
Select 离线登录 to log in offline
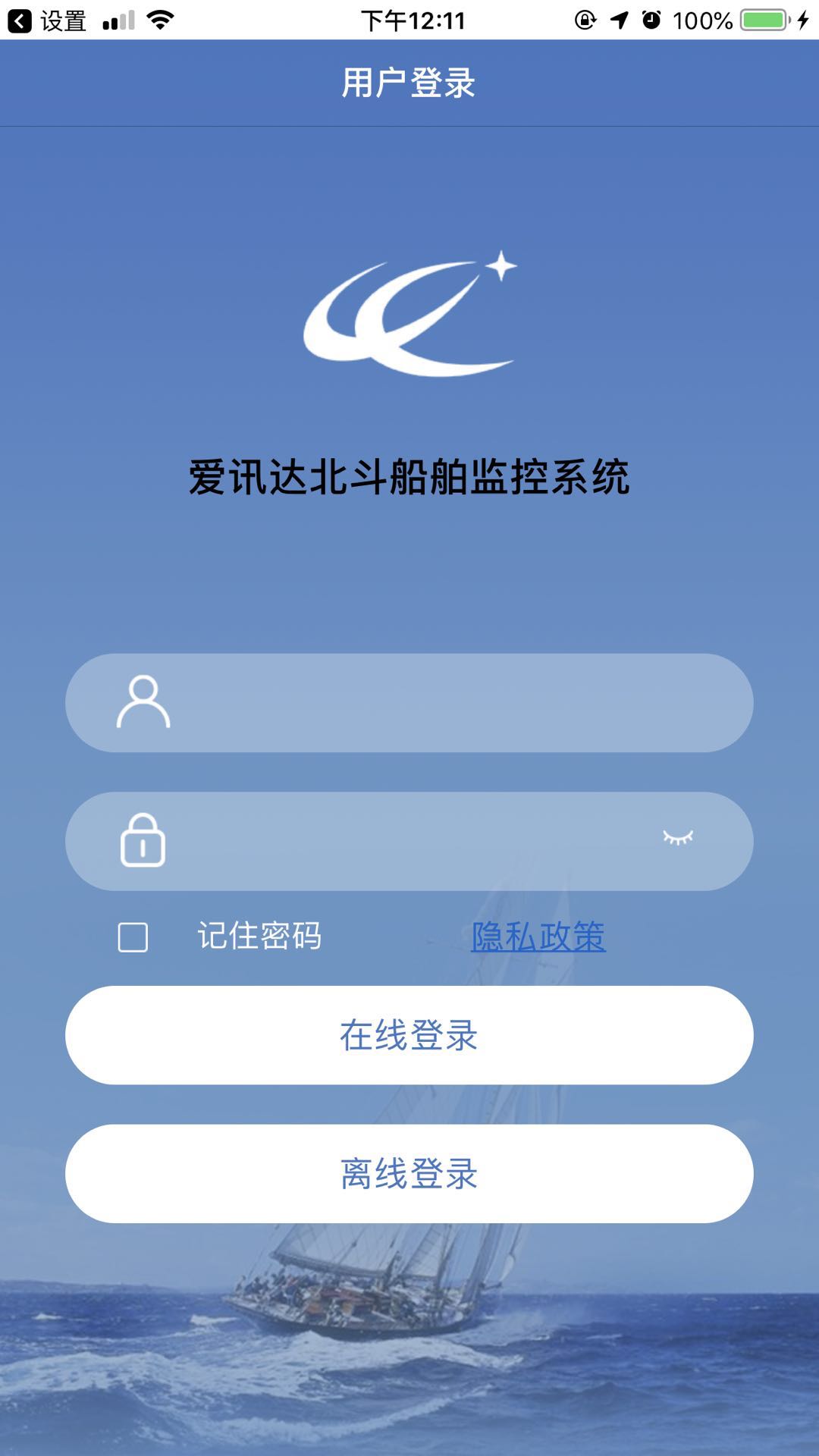coord(409,1173)
